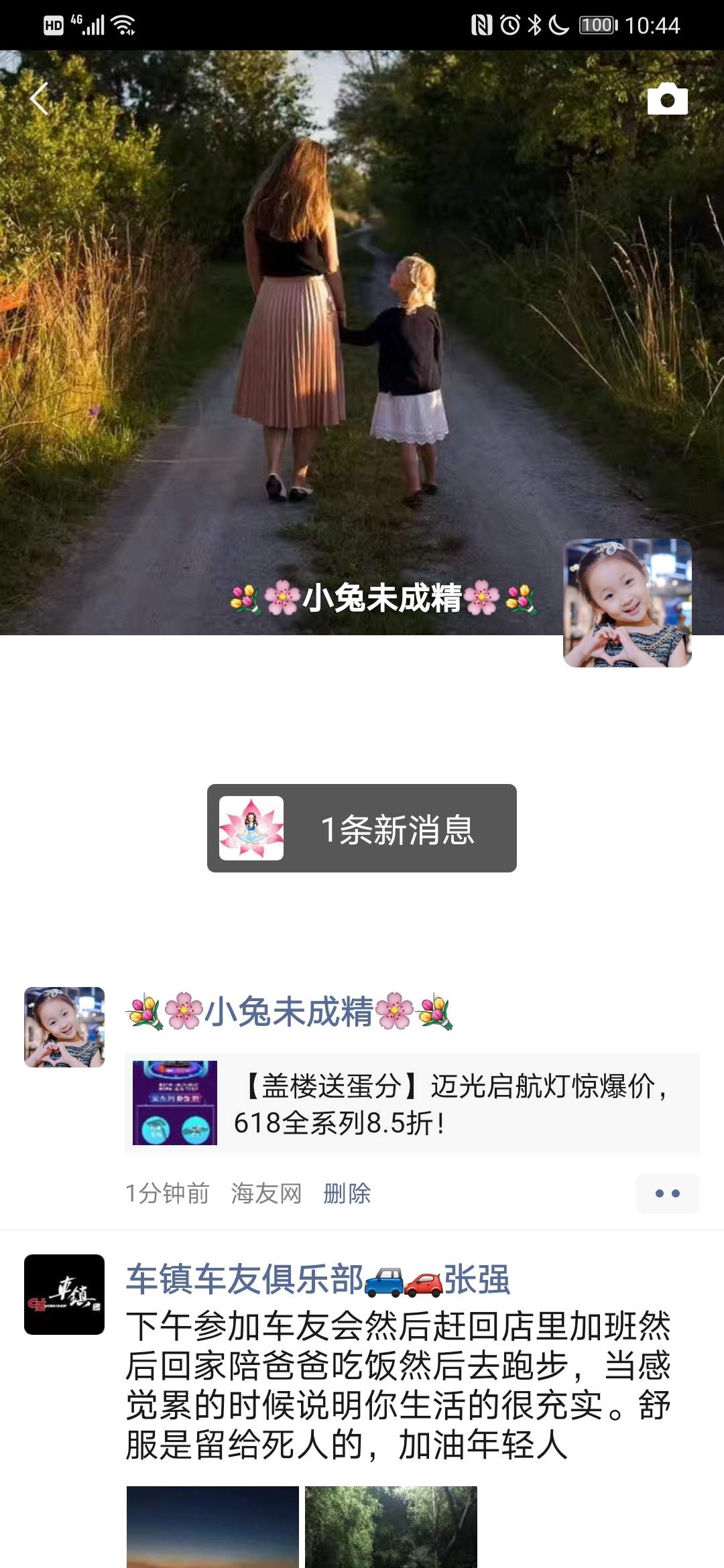Open the 1条新消息 notification
Screen dimensions: 724x1568
362,828
